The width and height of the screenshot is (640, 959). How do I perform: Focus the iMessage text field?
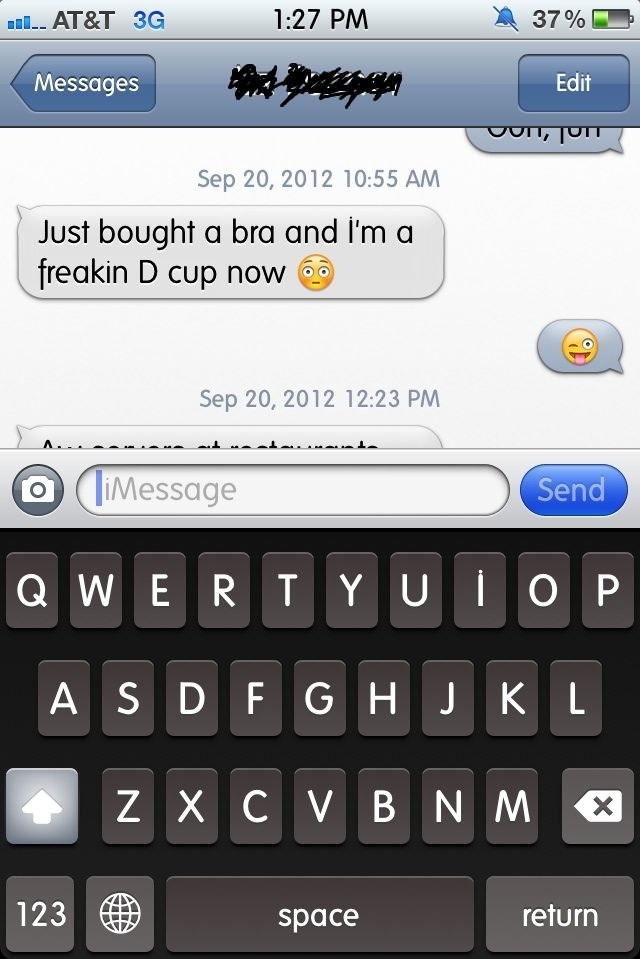(295, 489)
